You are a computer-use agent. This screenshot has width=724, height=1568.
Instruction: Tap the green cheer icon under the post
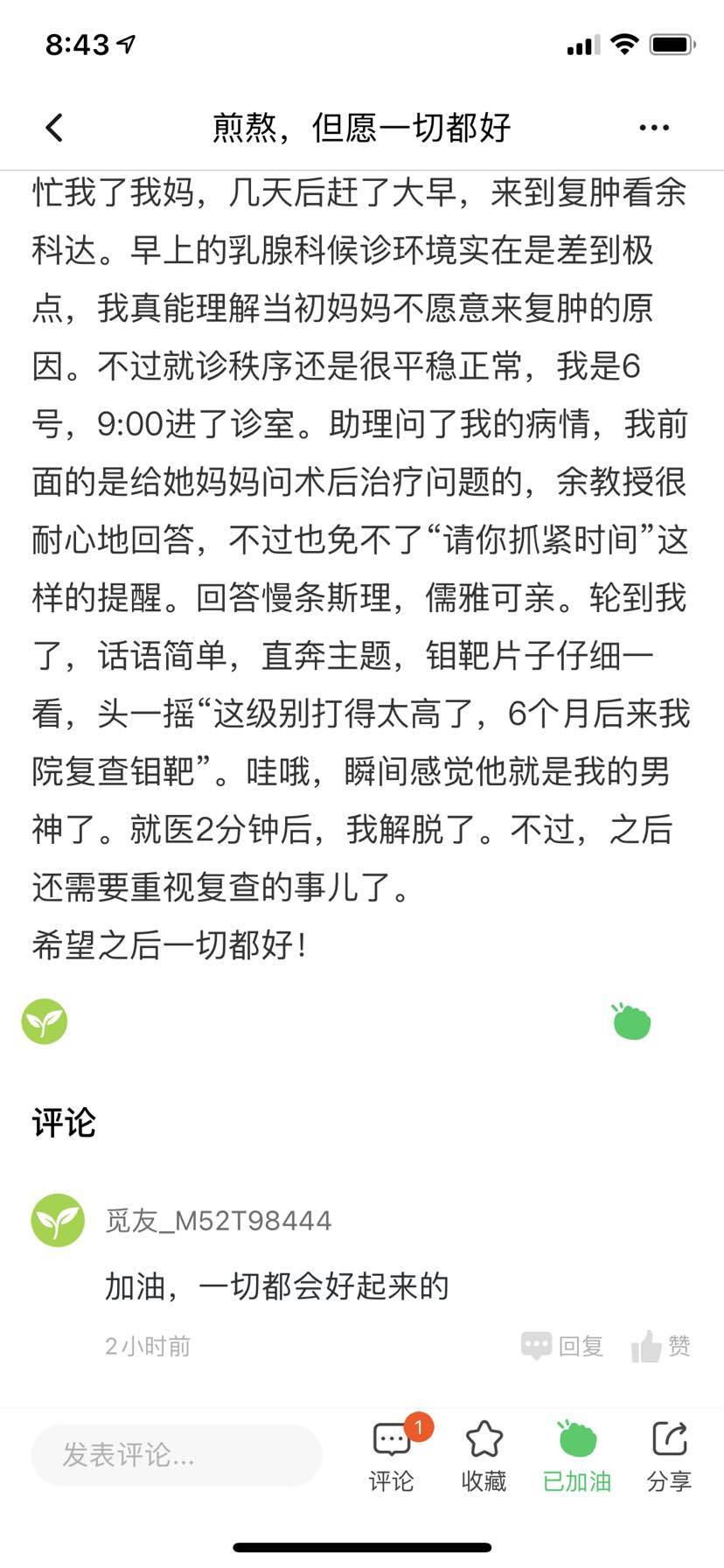[x=631, y=1021]
